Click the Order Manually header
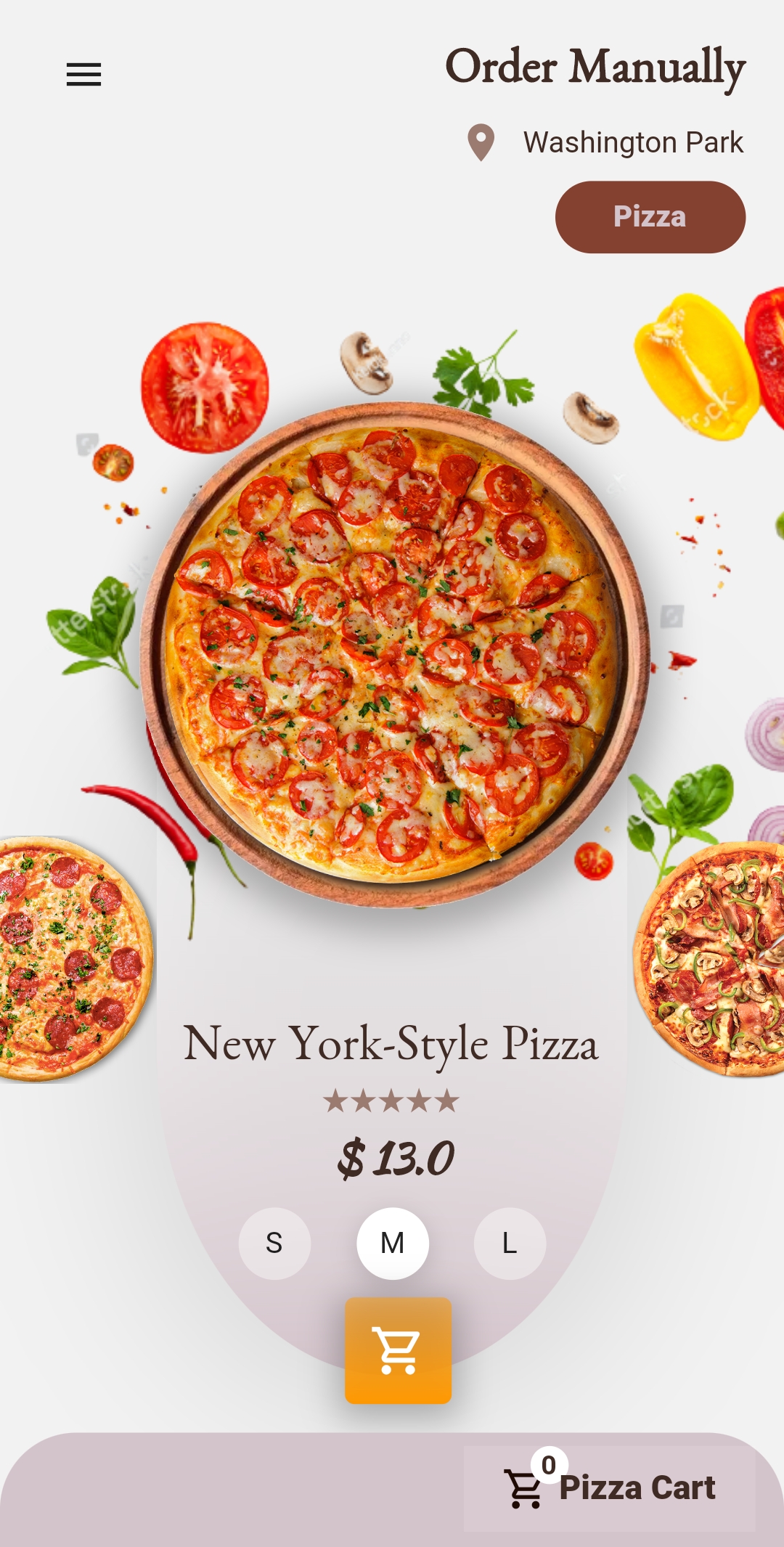This screenshot has width=784, height=1547. (594, 67)
